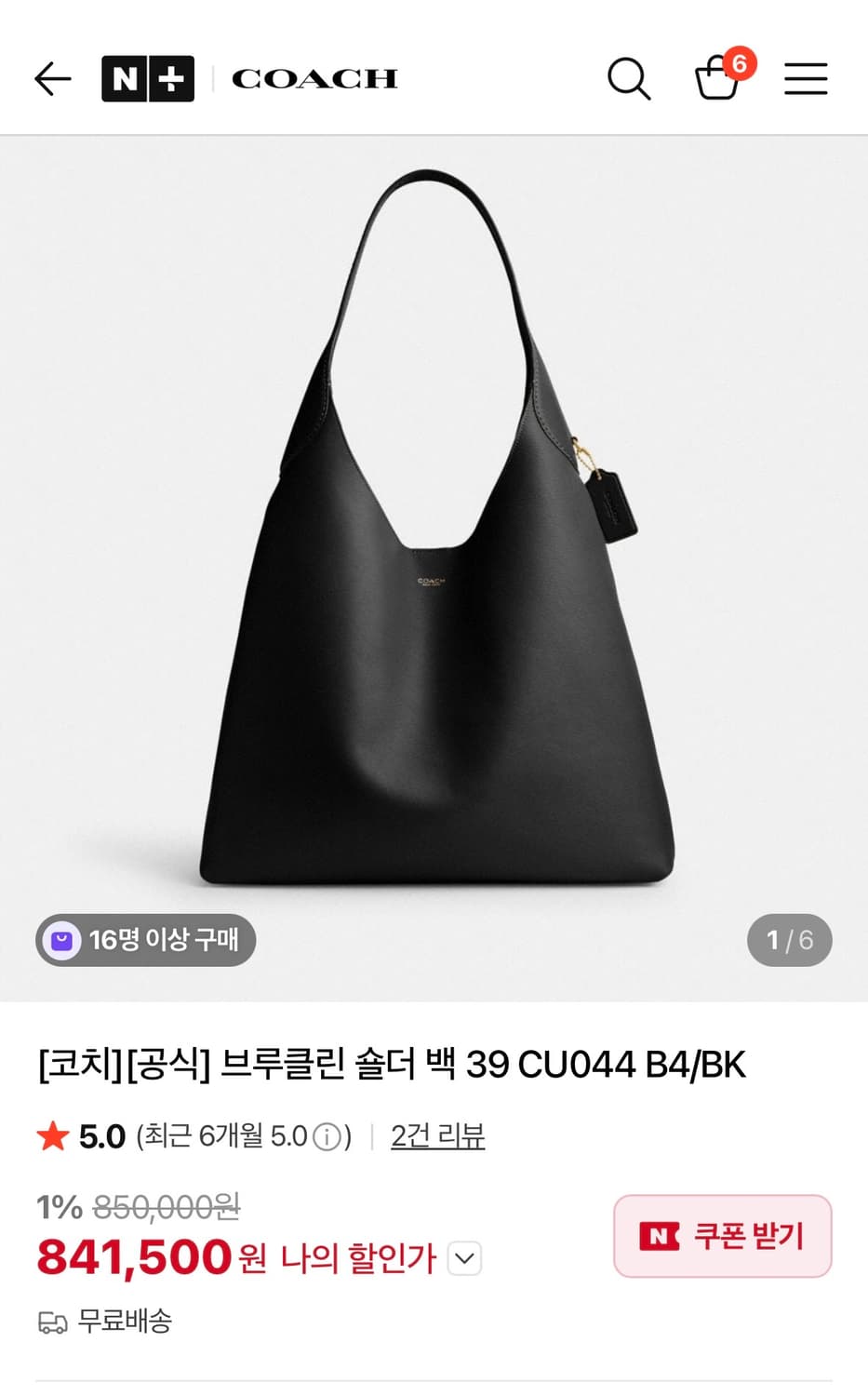Viewport: 868px width, 1396px height.
Task: Open the 2건 리뷰 reviews link
Action: 437,1135
